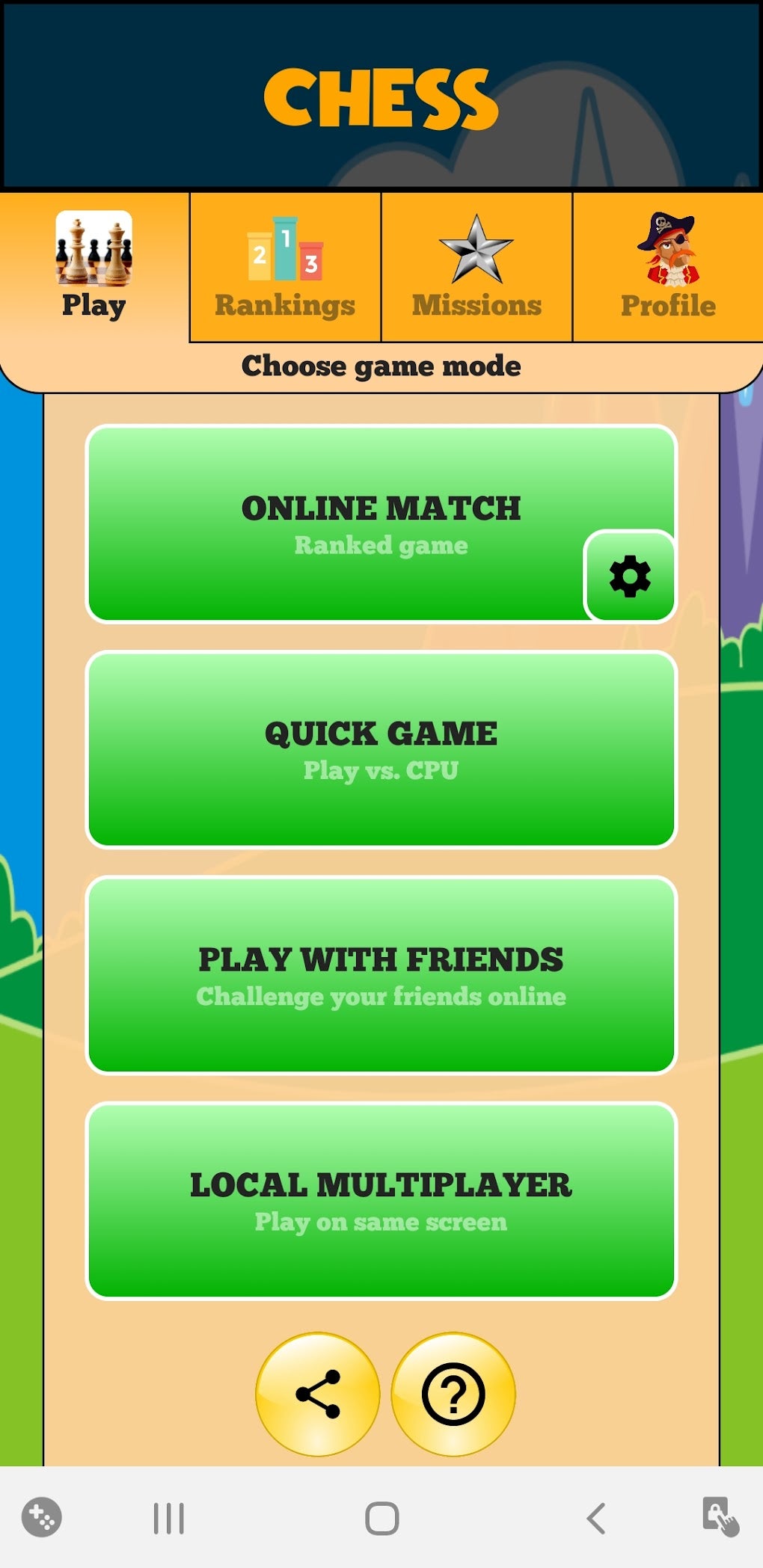Go to the Profile tab

pyautogui.click(x=668, y=267)
